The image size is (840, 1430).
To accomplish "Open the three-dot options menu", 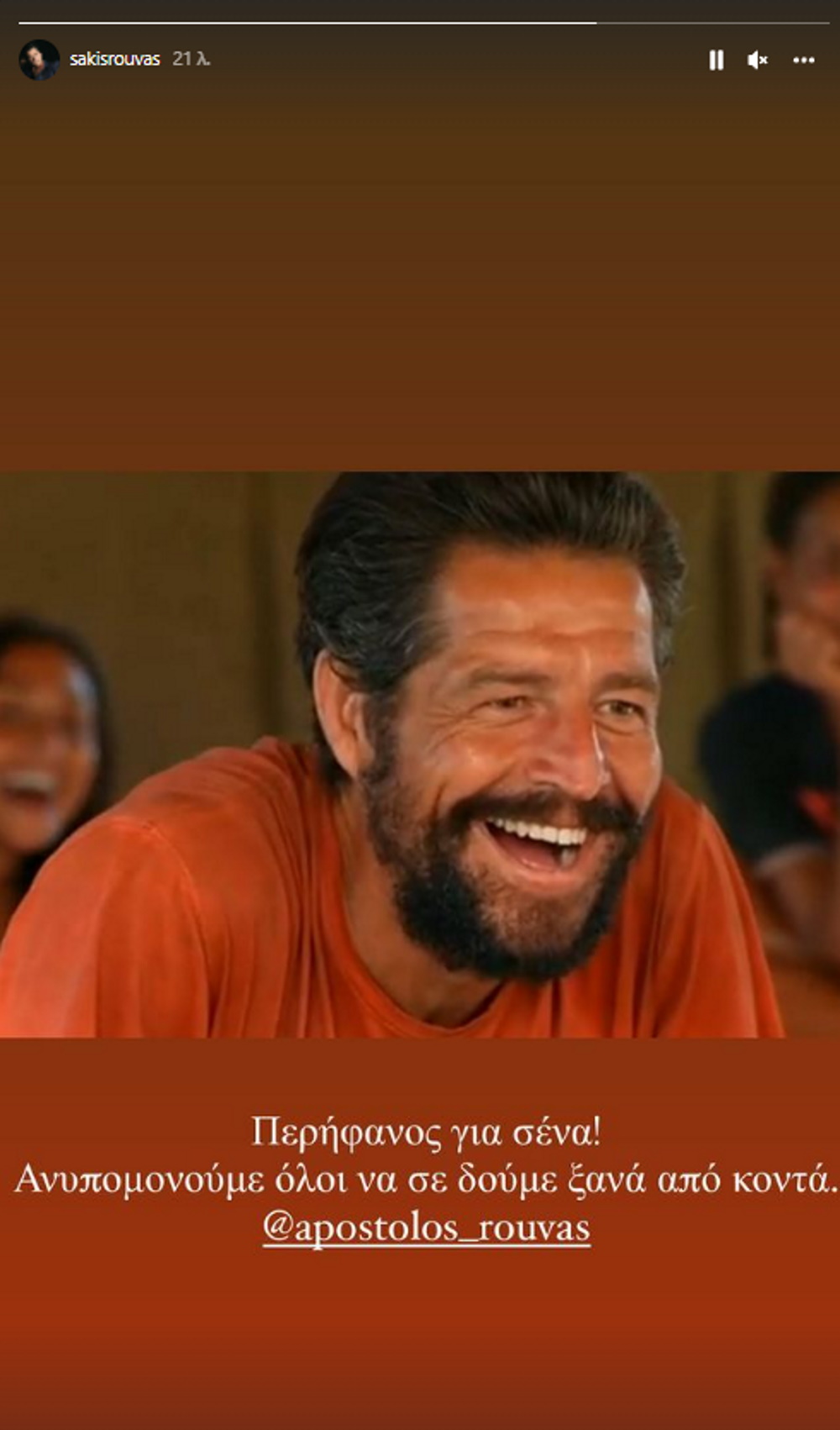I will click(x=804, y=60).
